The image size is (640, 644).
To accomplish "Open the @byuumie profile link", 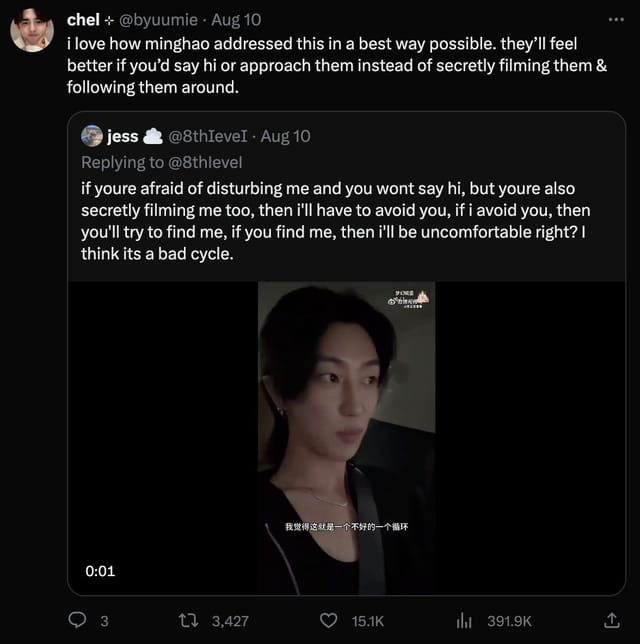I will 162,20.
